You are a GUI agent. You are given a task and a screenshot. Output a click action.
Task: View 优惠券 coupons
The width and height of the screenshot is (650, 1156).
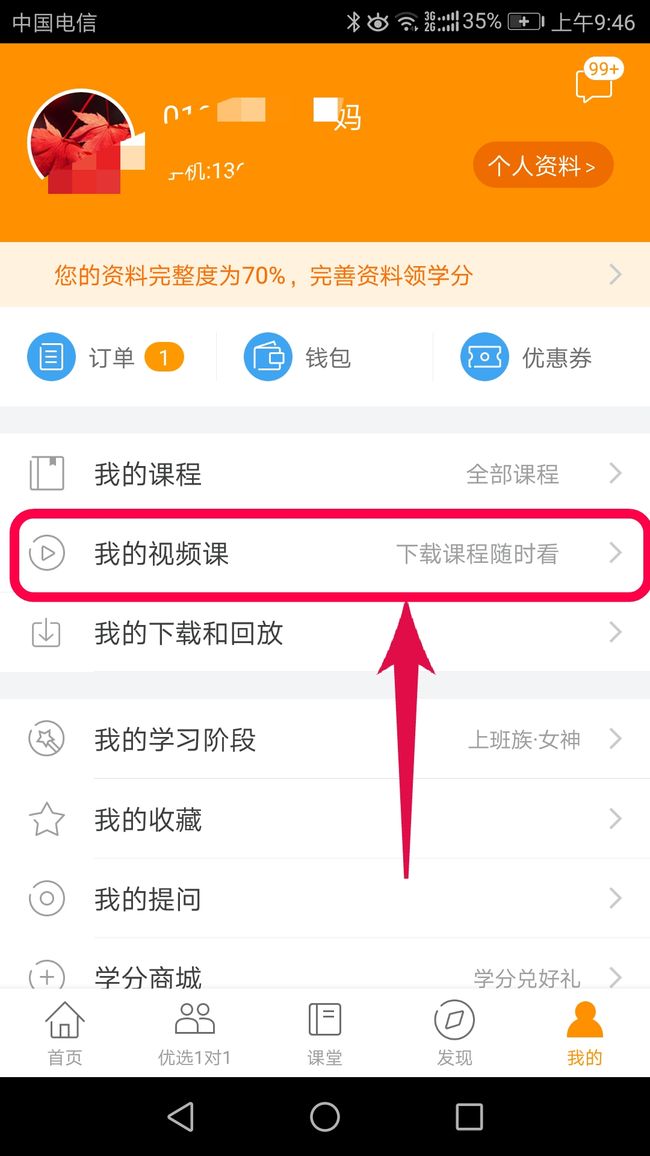(526, 358)
